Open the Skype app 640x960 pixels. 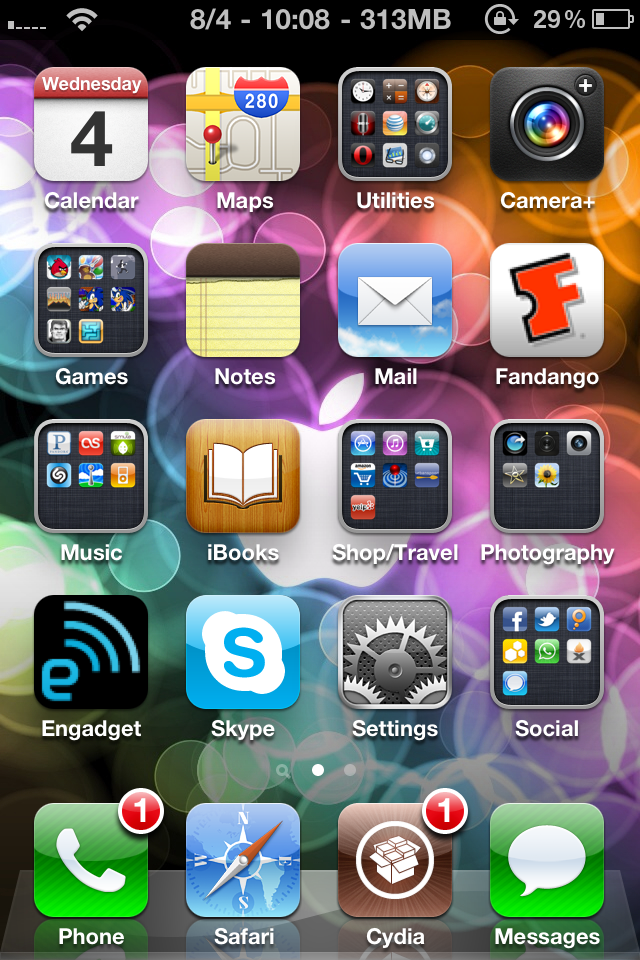[x=243, y=653]
